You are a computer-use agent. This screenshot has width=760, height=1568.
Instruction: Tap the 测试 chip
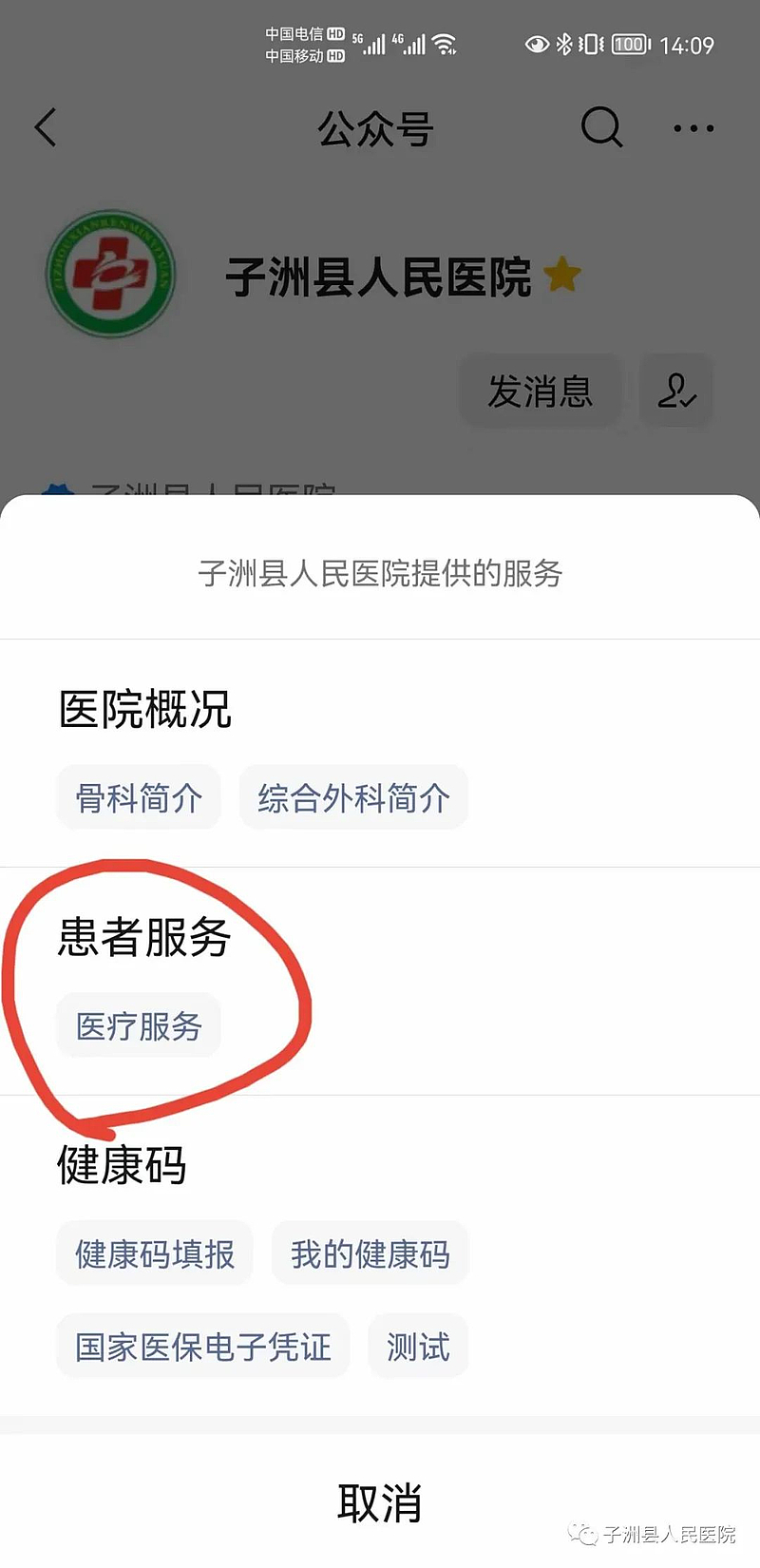click(x=418, y=1347)
